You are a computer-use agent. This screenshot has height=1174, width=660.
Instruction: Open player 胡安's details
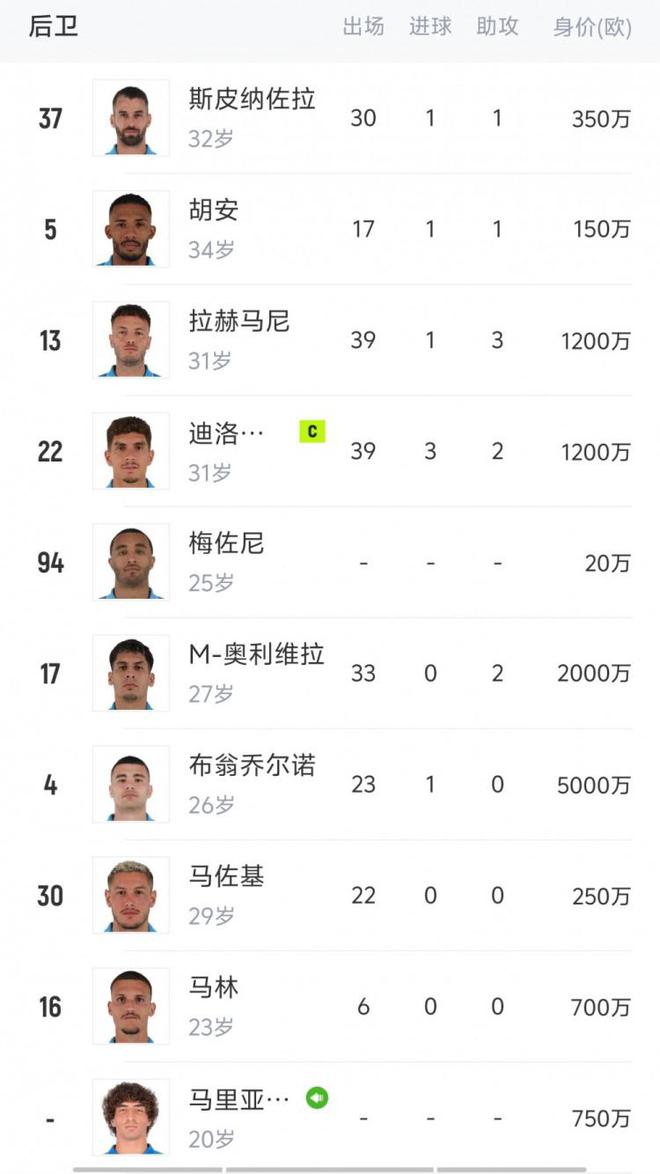214,210
